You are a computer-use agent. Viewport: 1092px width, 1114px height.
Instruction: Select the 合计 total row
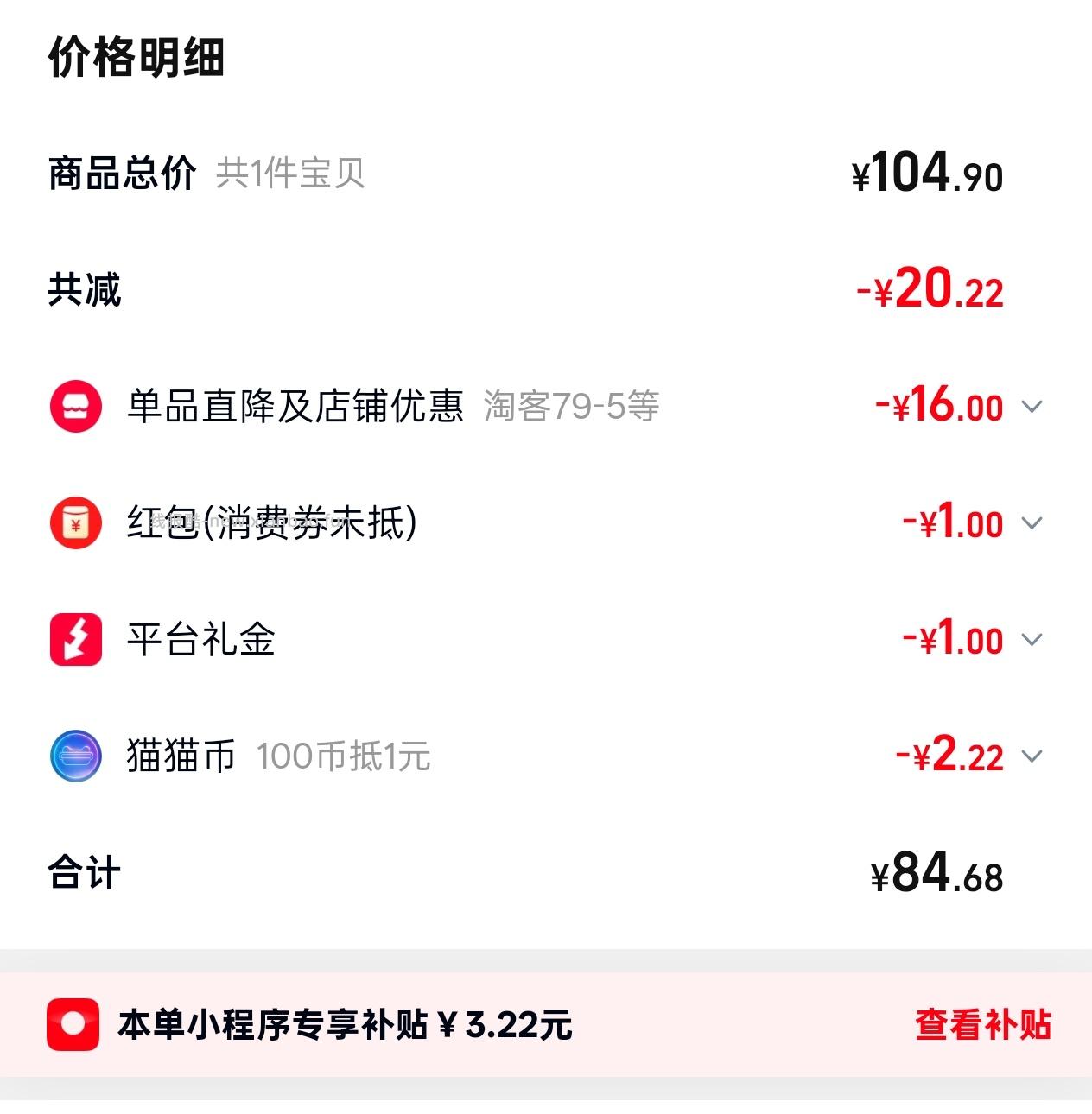tap(84, 874)
